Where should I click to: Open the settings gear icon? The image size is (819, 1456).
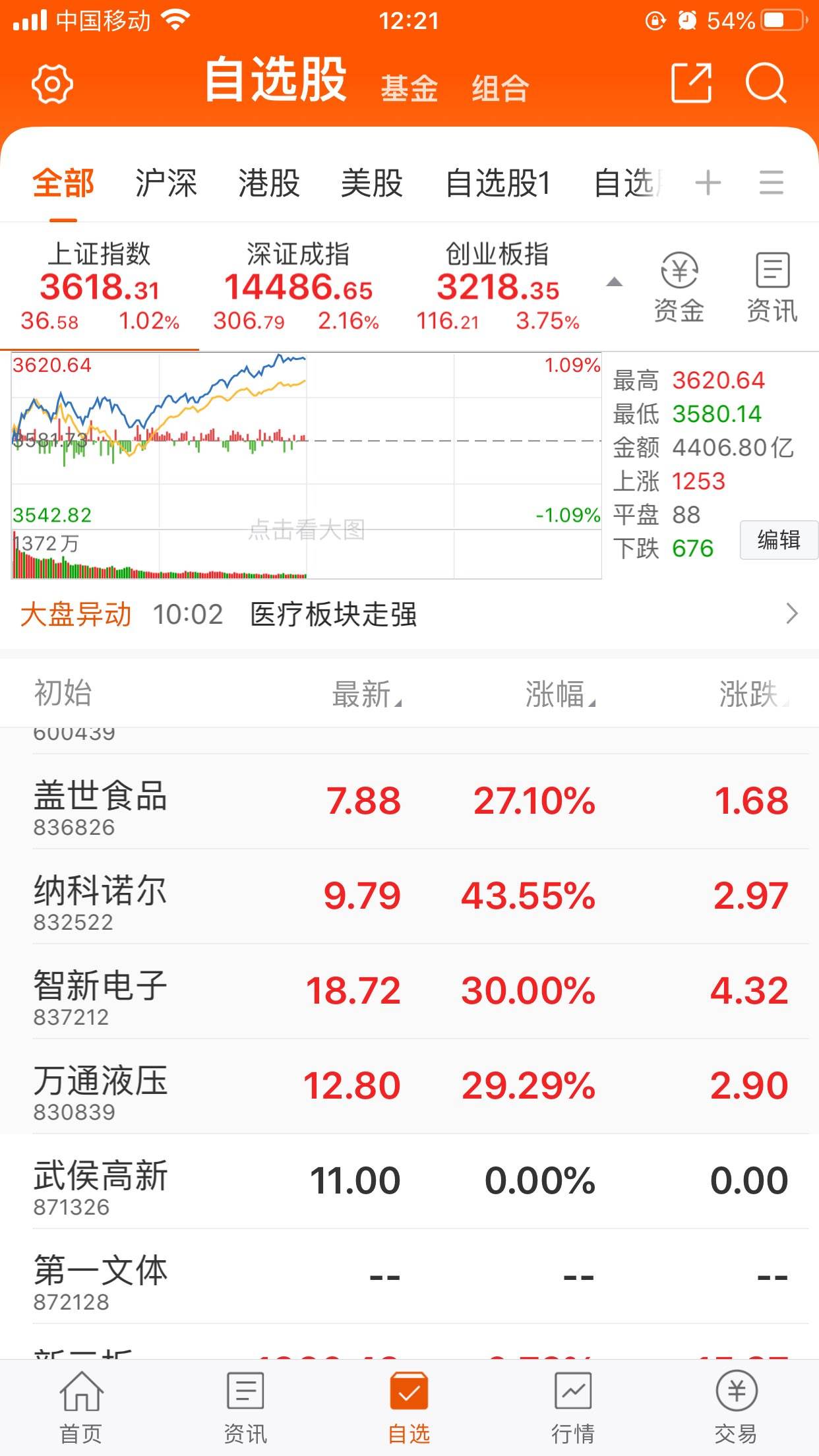point(51,84)
